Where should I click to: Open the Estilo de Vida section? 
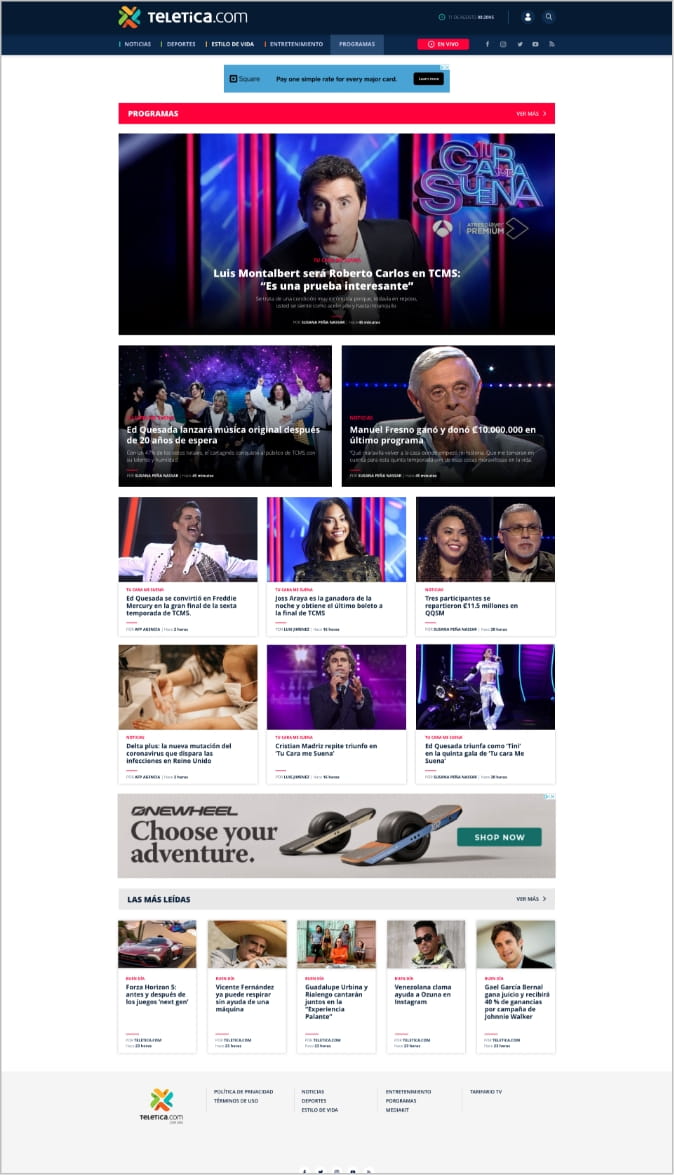[x=232, y=44]
